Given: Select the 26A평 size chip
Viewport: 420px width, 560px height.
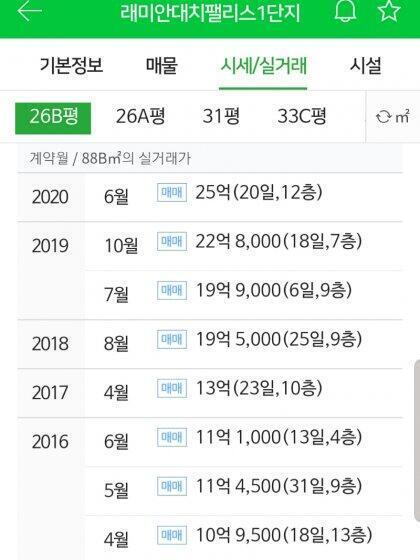Looking at the screenshot, I should 140,116.
